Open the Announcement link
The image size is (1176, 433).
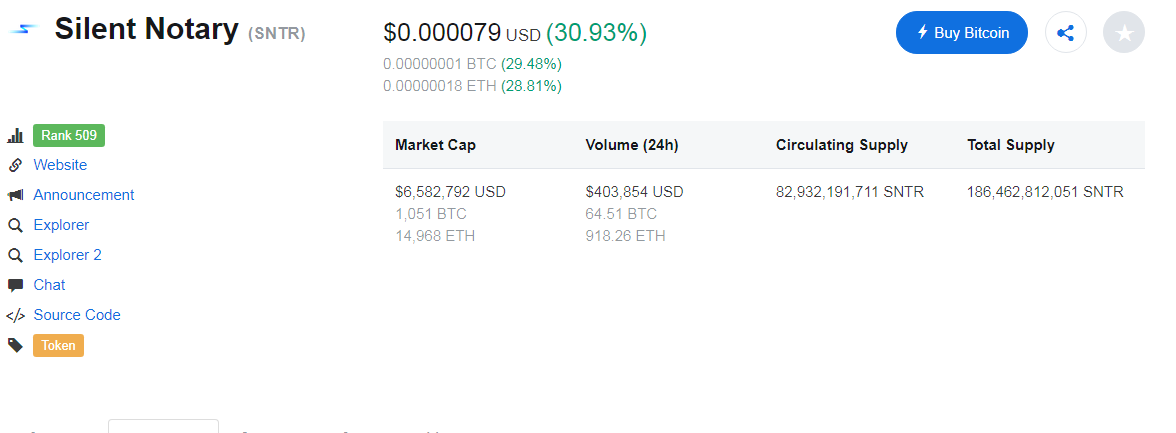click(83, 195)
